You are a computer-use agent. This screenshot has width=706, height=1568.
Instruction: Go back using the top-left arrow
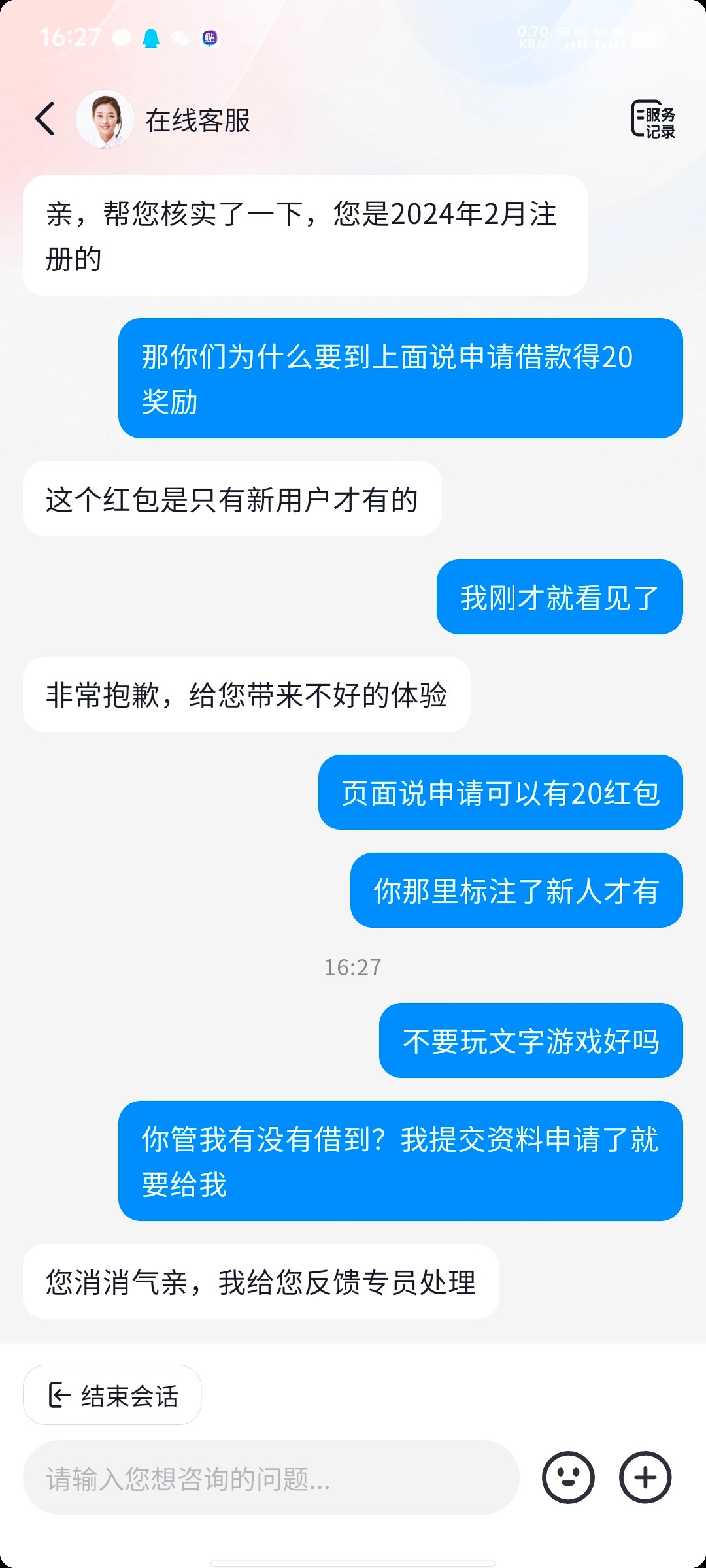pos(45,120)
